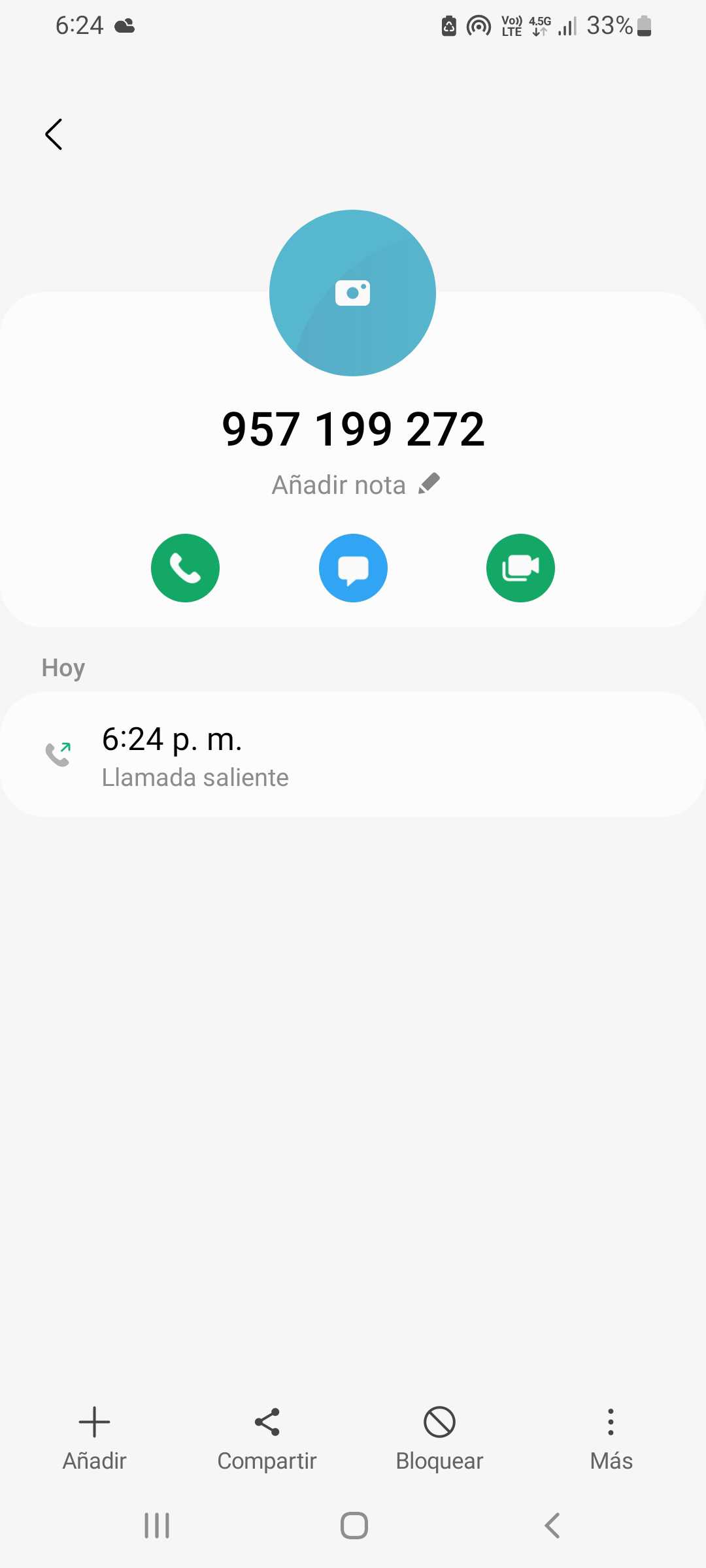The height and width of the screenshot is (1568, 706).
Task: Go back using the top arrow
Action: click(x=54, y=135)
